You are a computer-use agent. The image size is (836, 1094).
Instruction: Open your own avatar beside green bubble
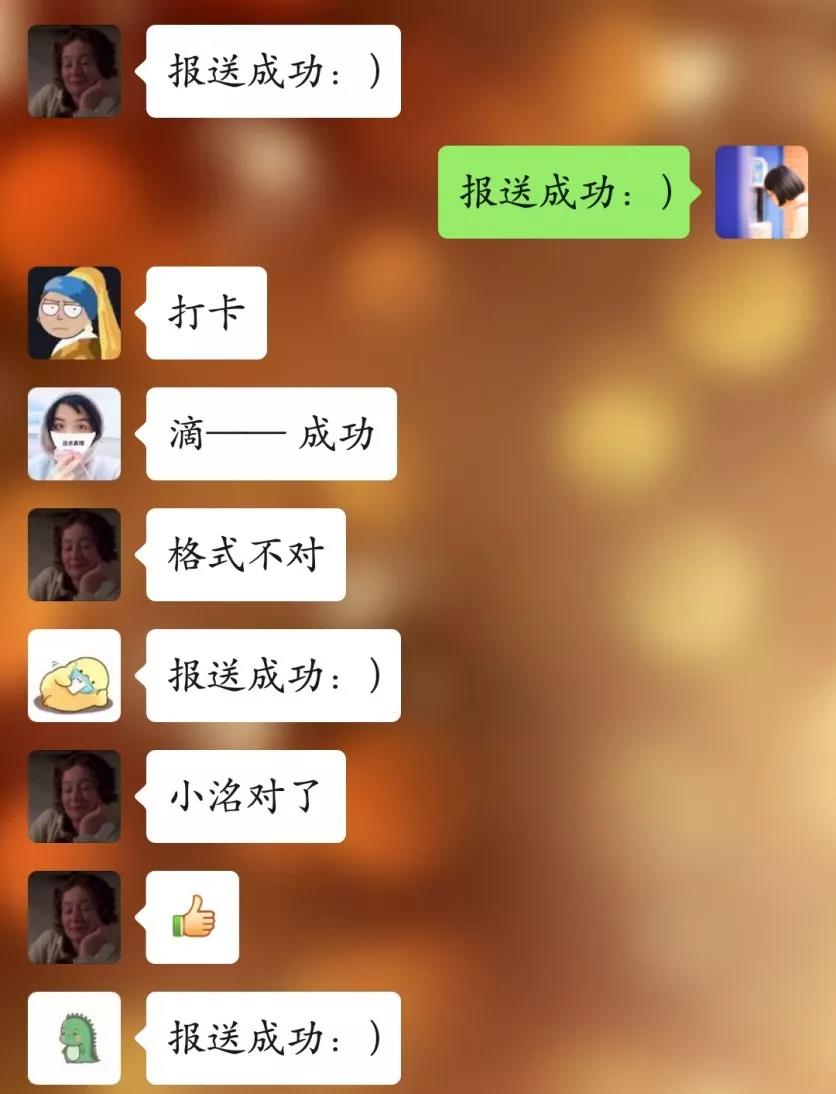tap(761, 192)
